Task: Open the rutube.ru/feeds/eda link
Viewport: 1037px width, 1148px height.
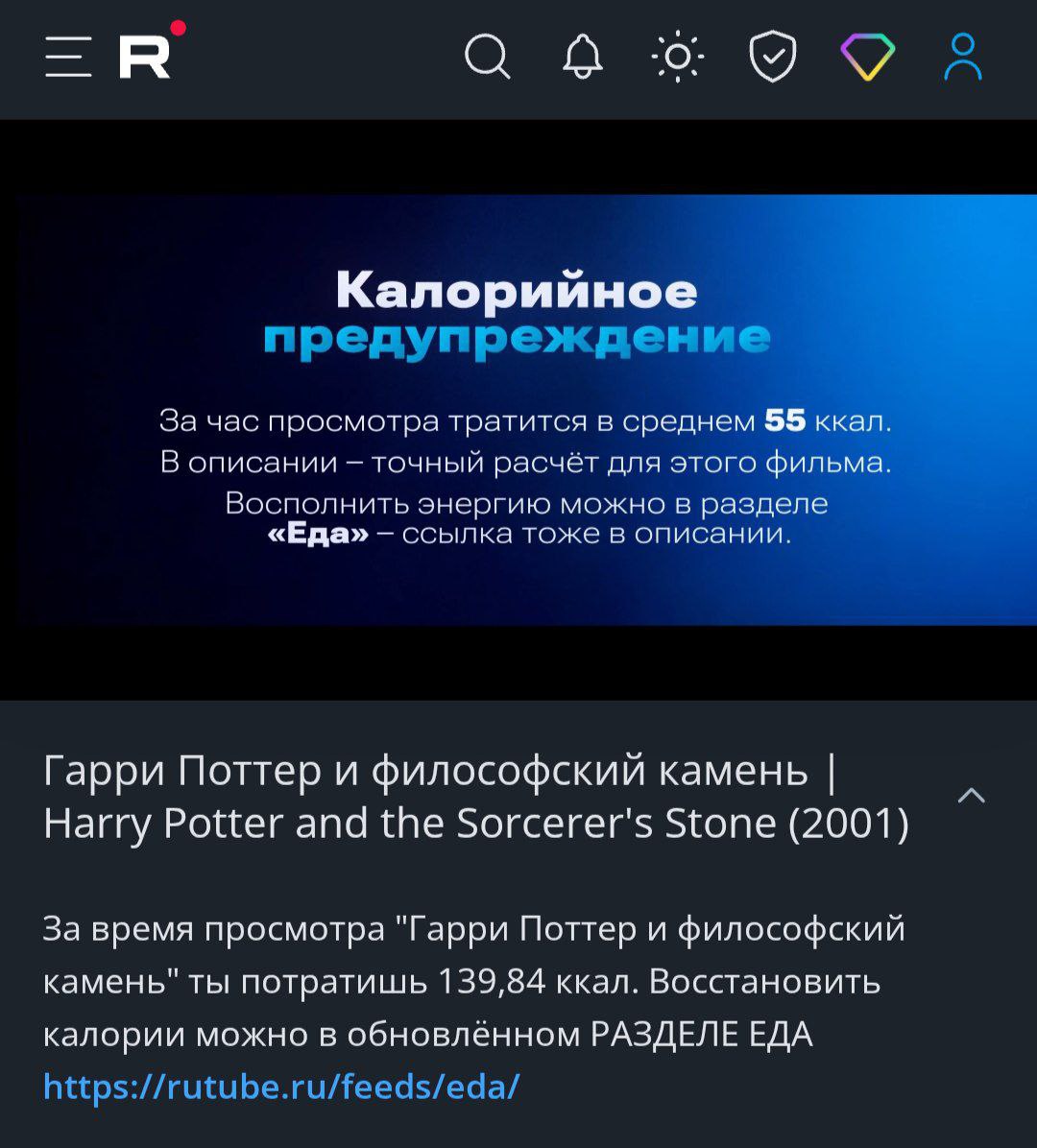Action: [281, 1087]
